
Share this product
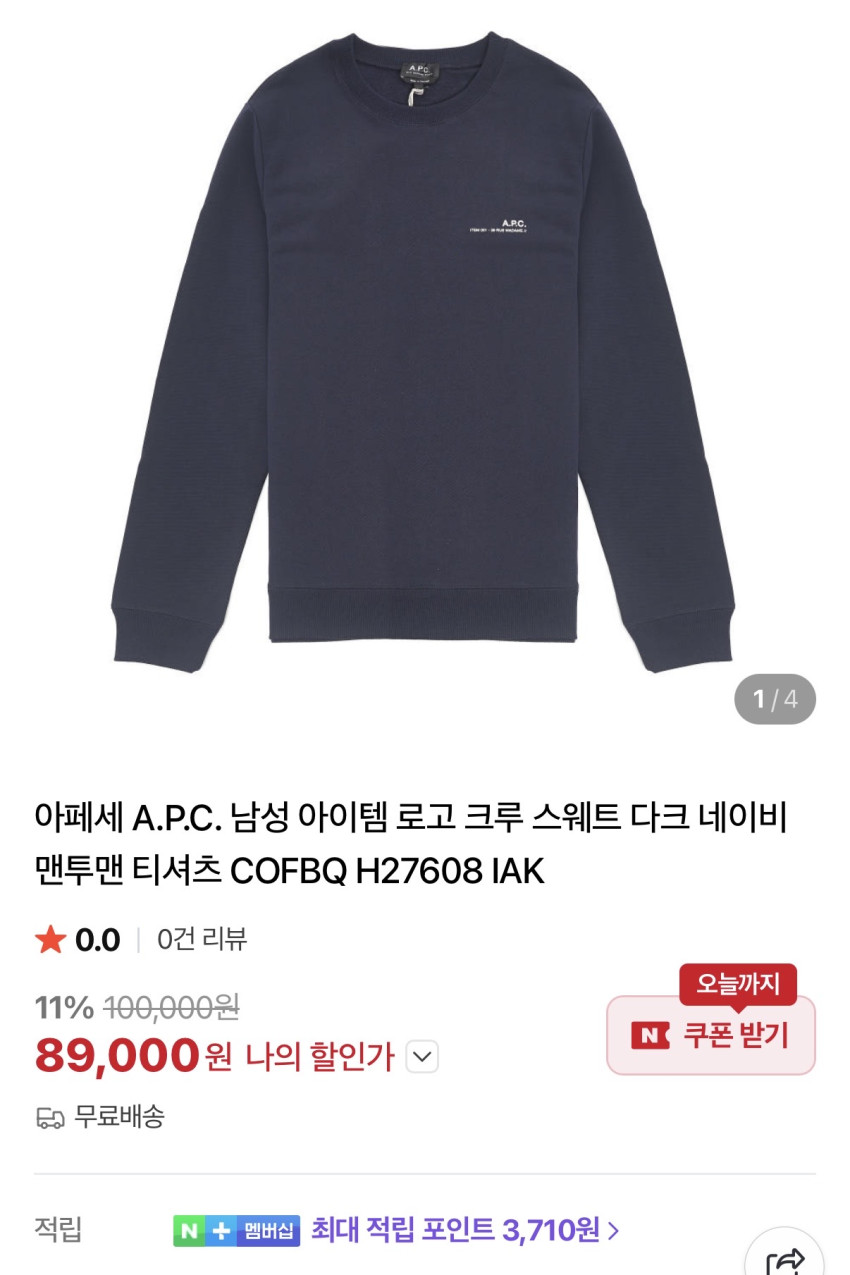[784, 1259]
